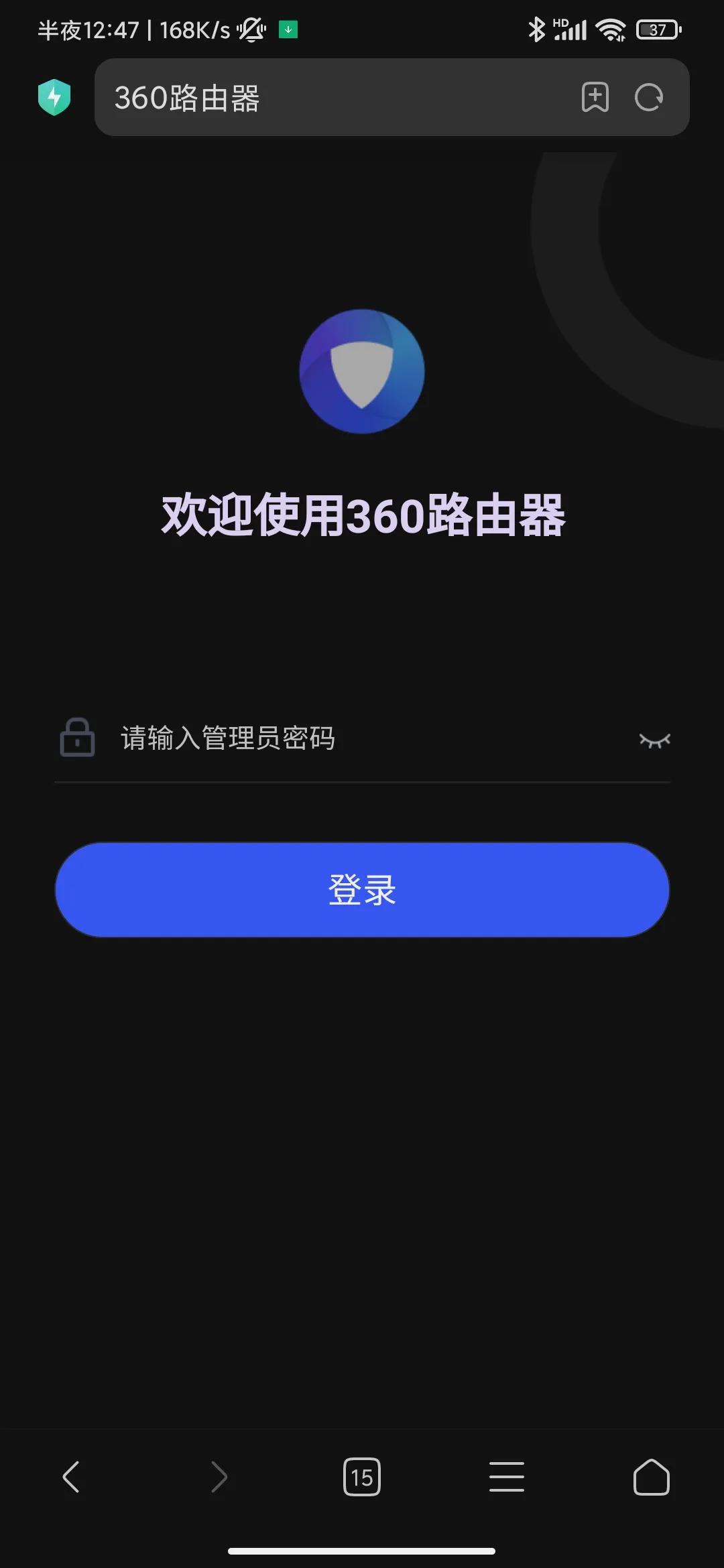724x1568 pixels.
Task: Click the padlock icon beside the password field
Action: (x=76, y=738)
